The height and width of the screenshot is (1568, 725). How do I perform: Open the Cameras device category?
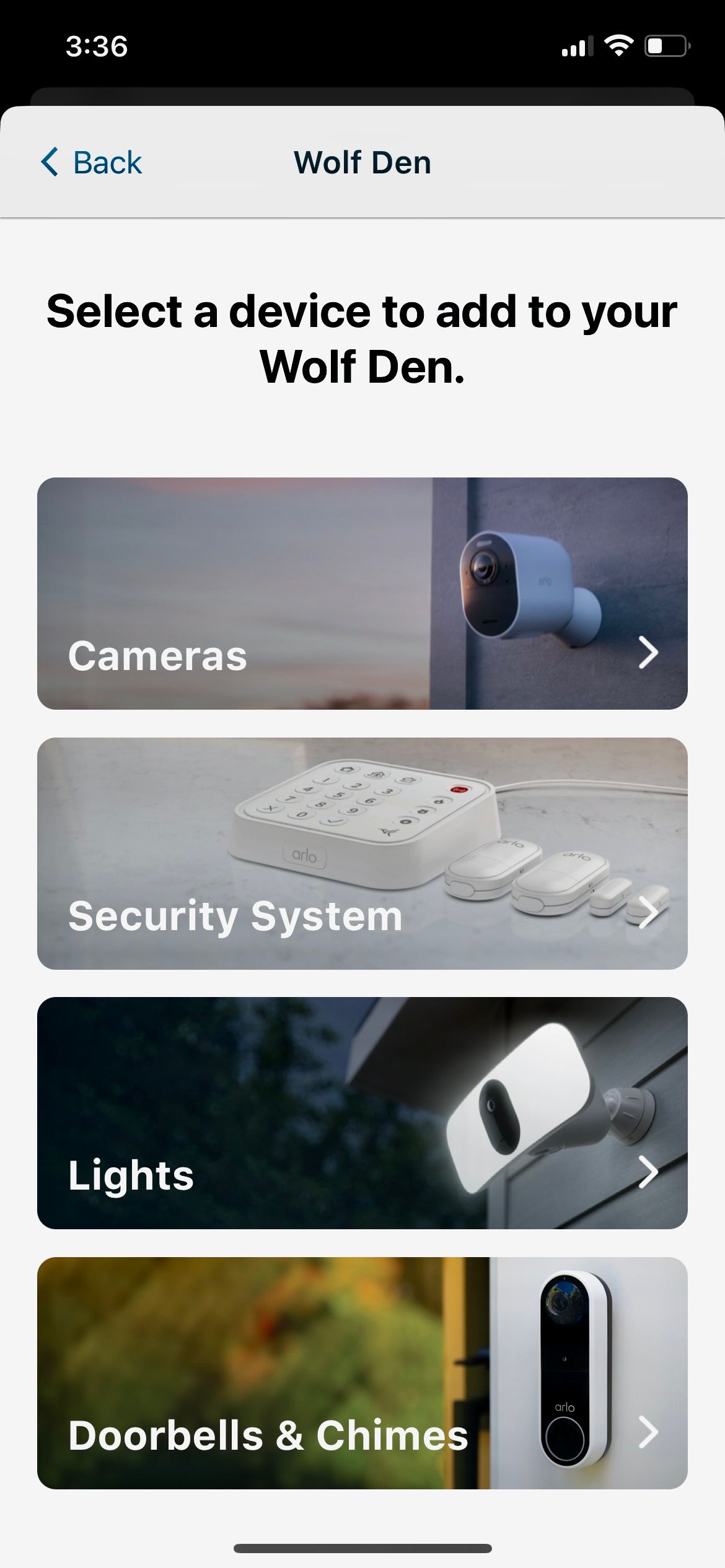(362, 593)
